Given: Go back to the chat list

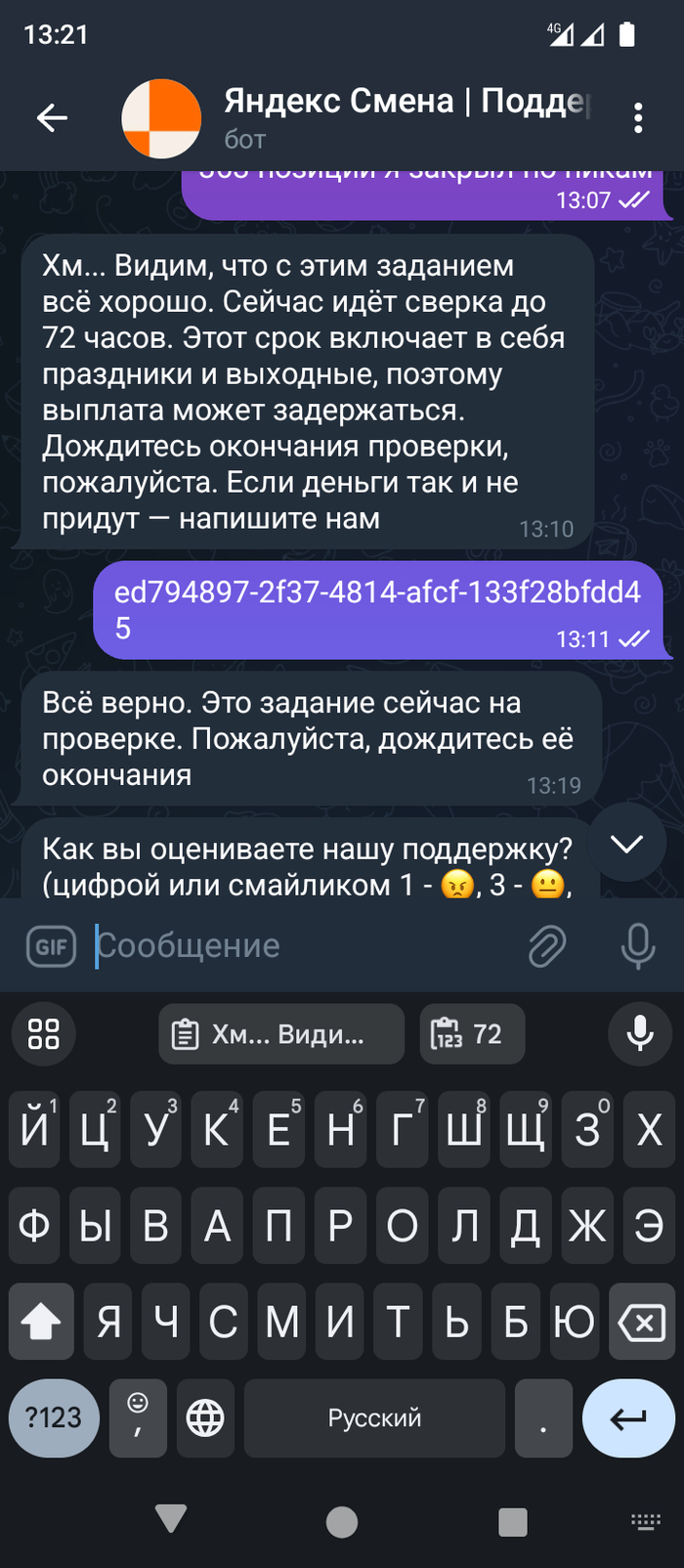Looking at the screenshot, I should [x=52, y=118].
